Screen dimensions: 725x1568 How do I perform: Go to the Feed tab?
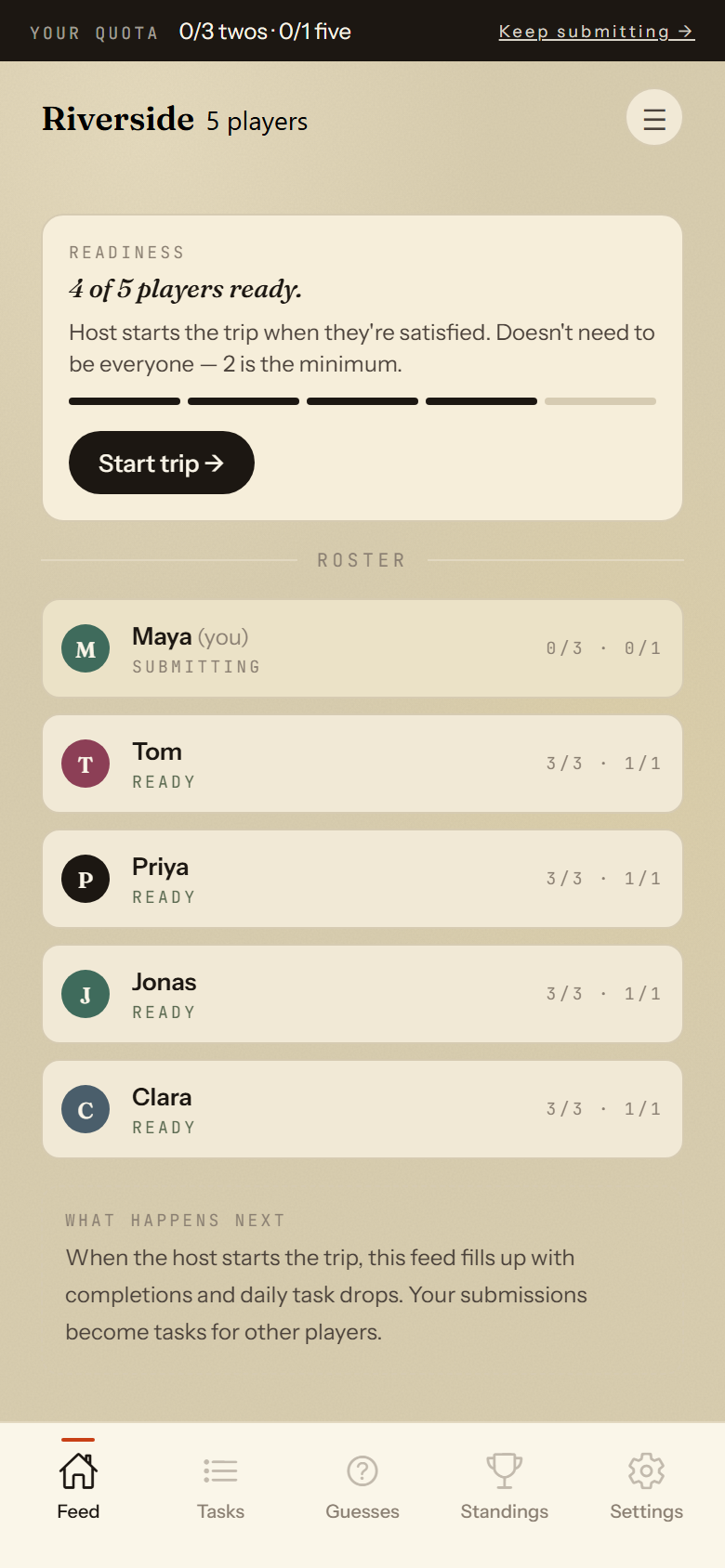pyautogui.click(x=78, y=1484)
